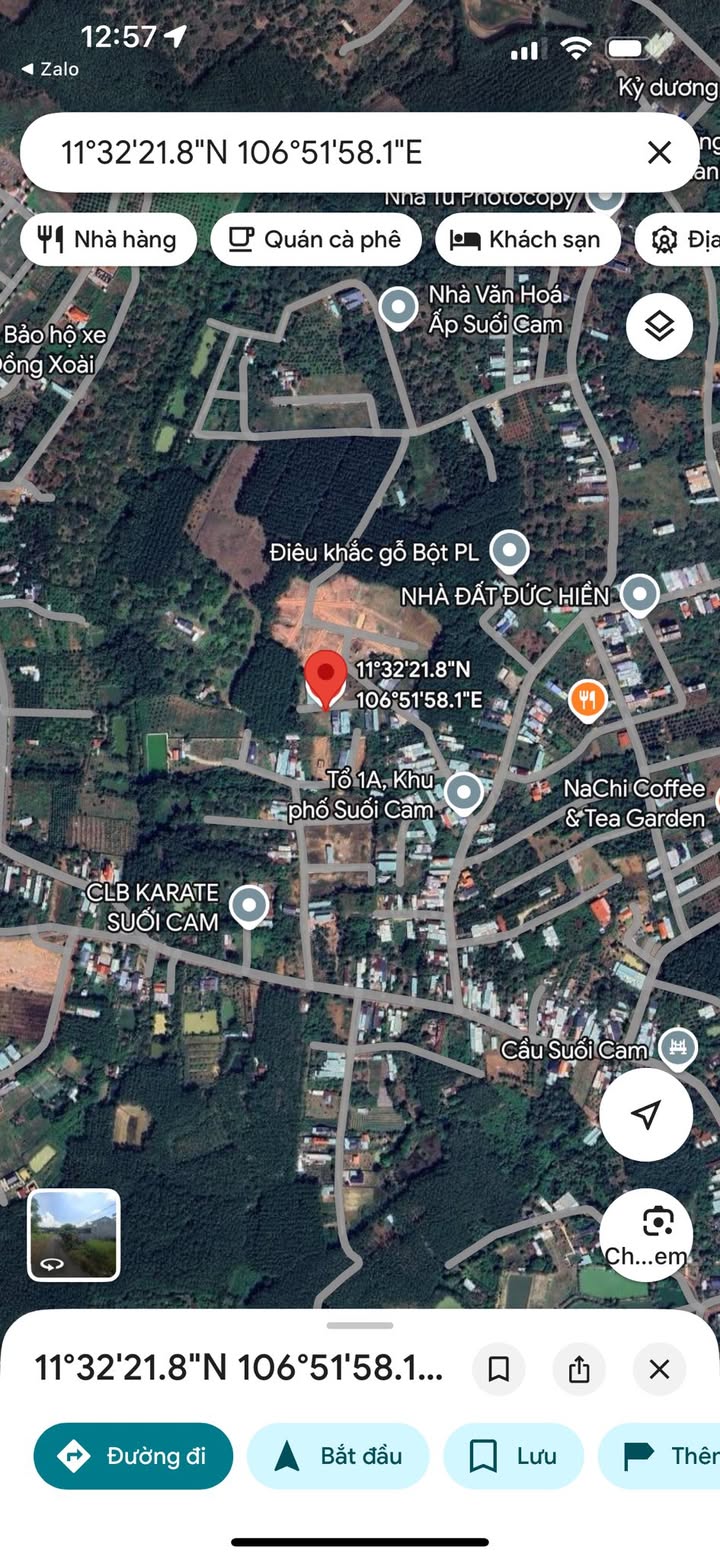This screenshot has height=1560, width=720.
Task: Filter by Nhà hàng chip
Action: tap(108, 239)
